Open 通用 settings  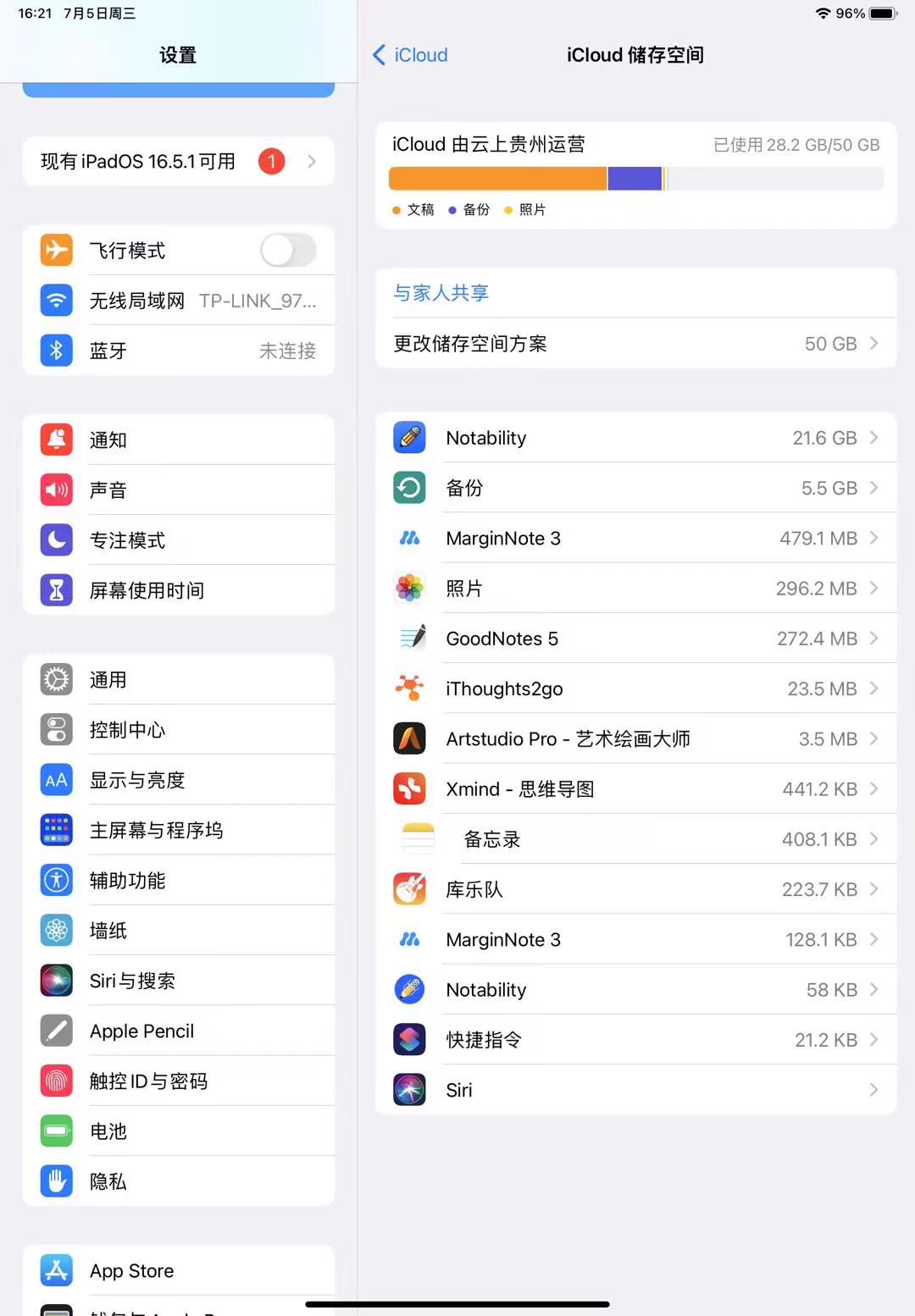pyautogui.click(x=178, y=680)
